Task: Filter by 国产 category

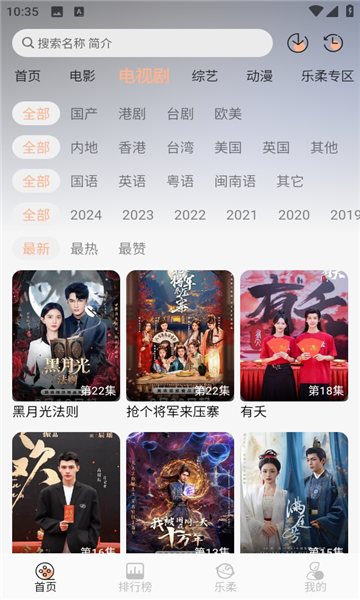Action: tap(84, 114)
